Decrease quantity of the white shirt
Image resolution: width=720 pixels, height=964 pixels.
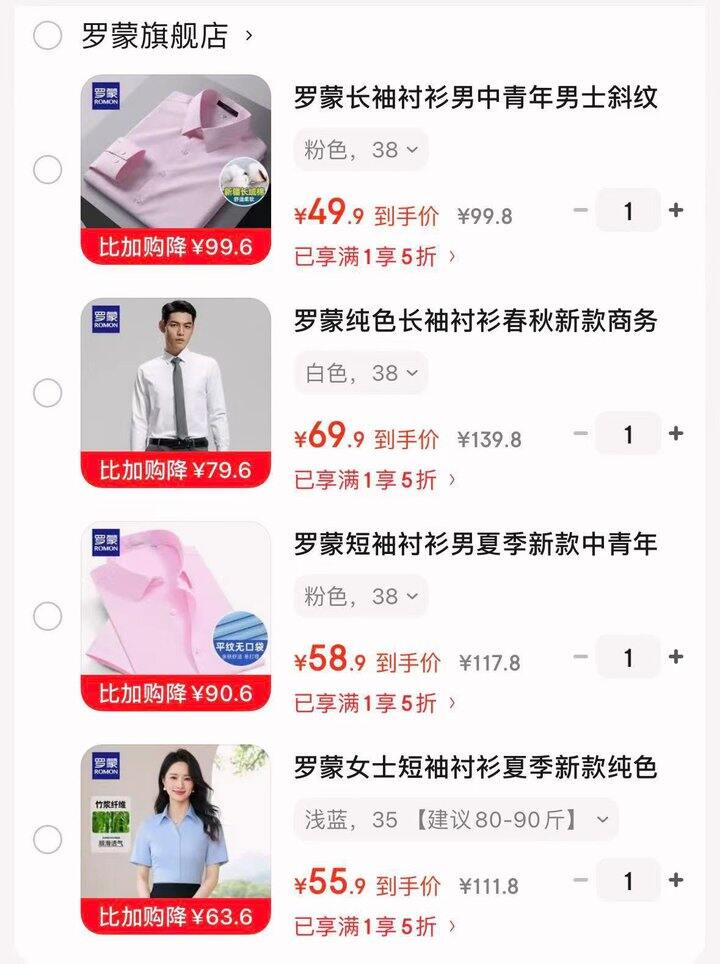[581, 432]
